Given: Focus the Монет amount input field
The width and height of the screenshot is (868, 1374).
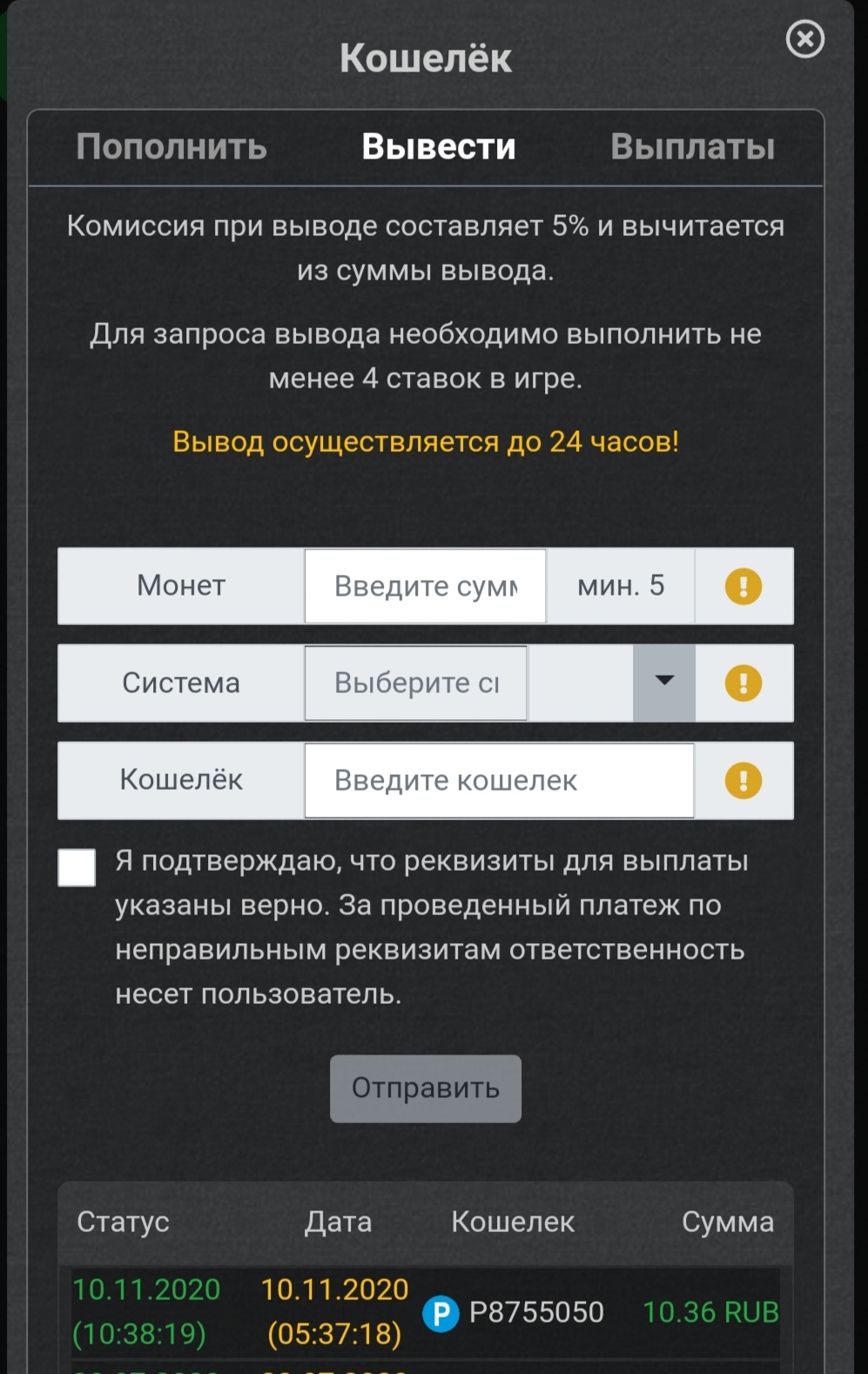Looking at the screenshot, I should [425, 586].
